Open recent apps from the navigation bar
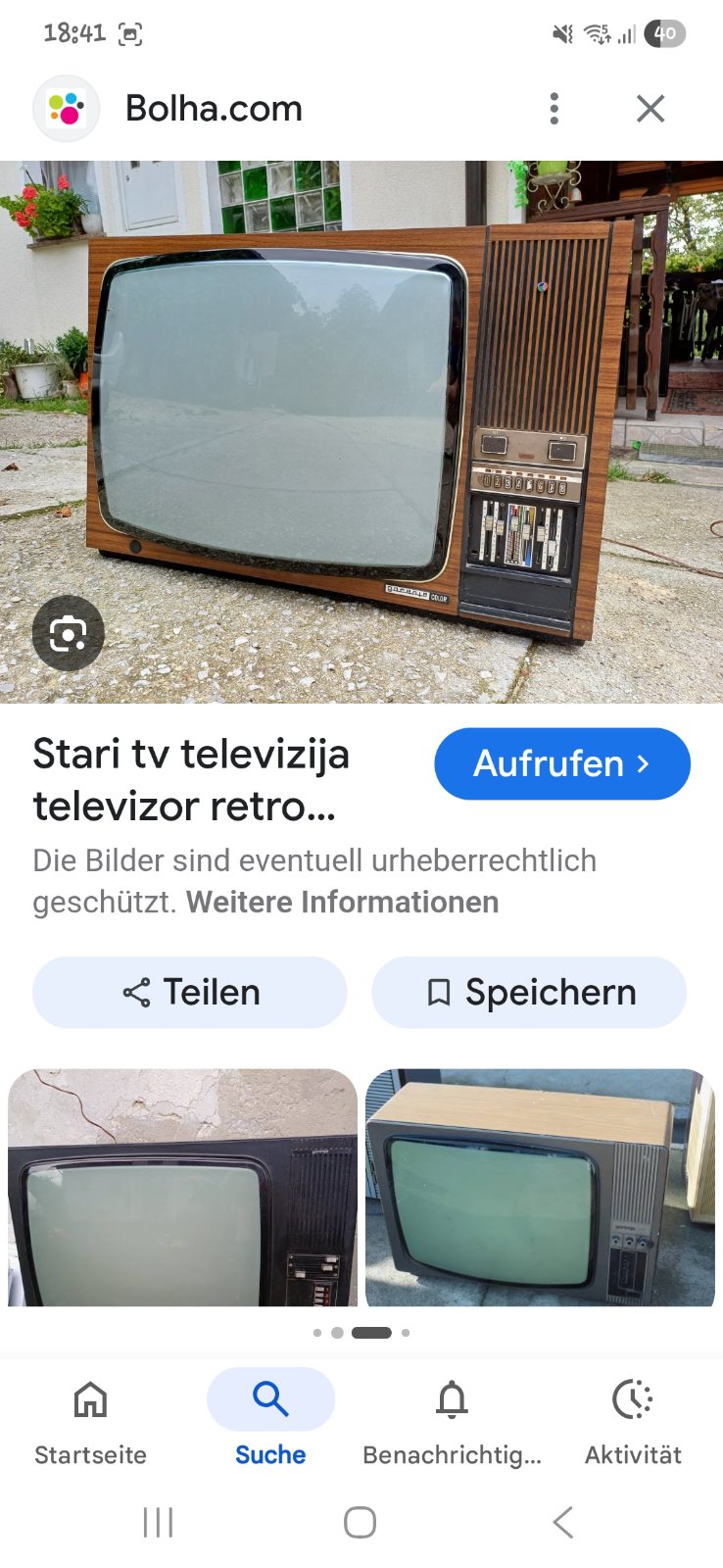The height and width of the screenshot is (1568, 723). [x=158, y=1522]
